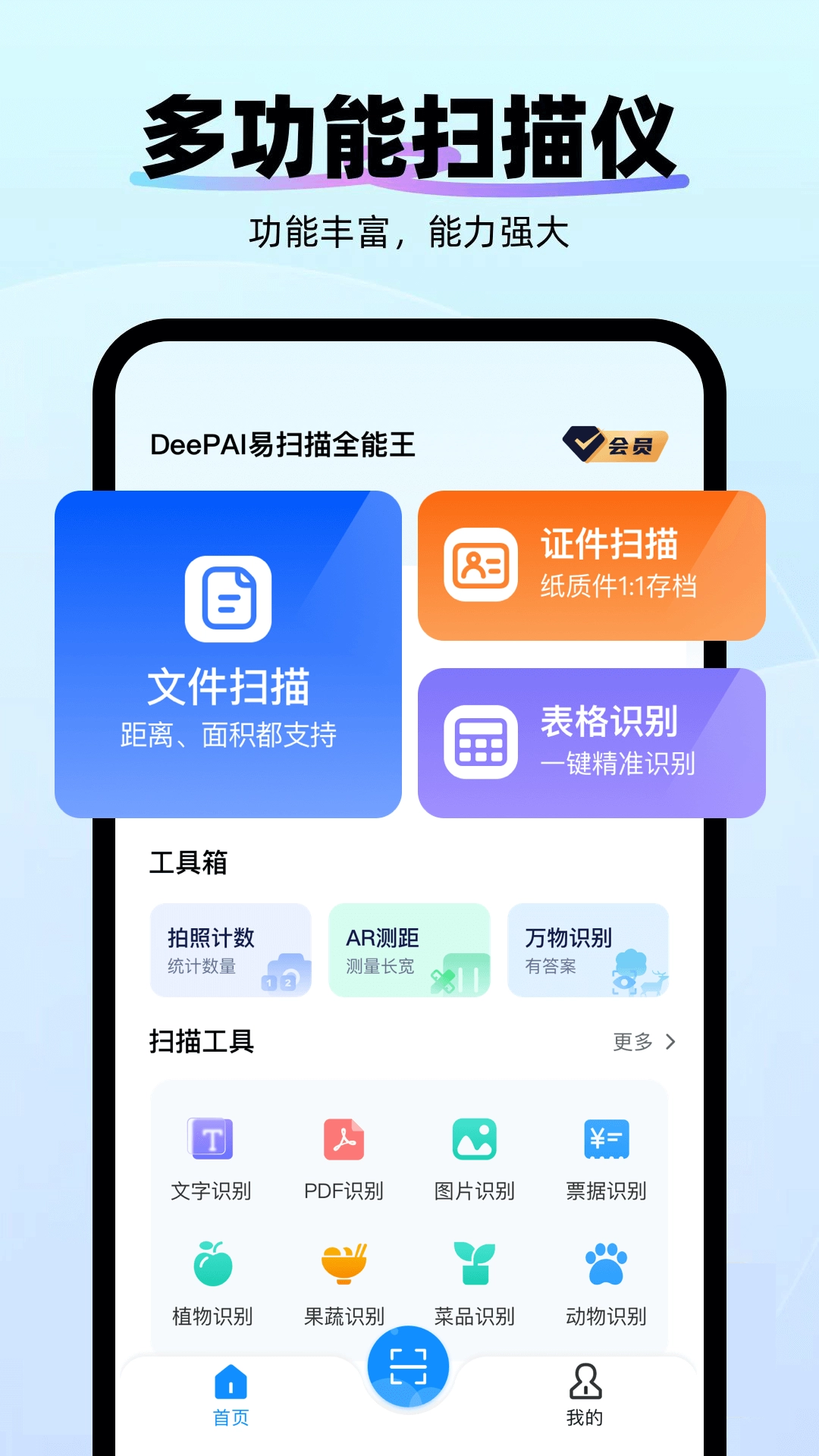Image resolution: width=819 pixels, height=1456 pixels.
Task: Open 拍照计数 photo counting tool
Action: 230,950
